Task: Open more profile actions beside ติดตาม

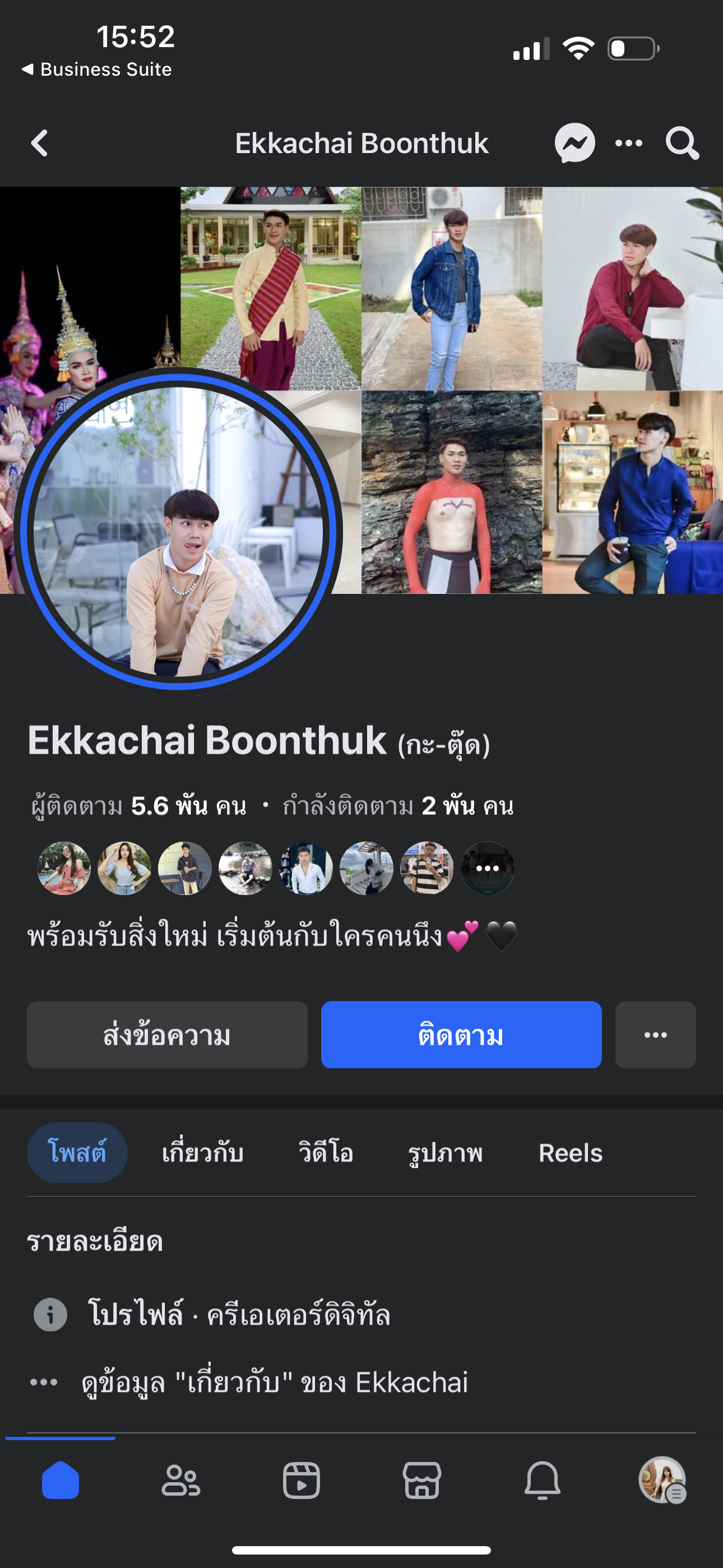Action: (x=655, y=1035)
